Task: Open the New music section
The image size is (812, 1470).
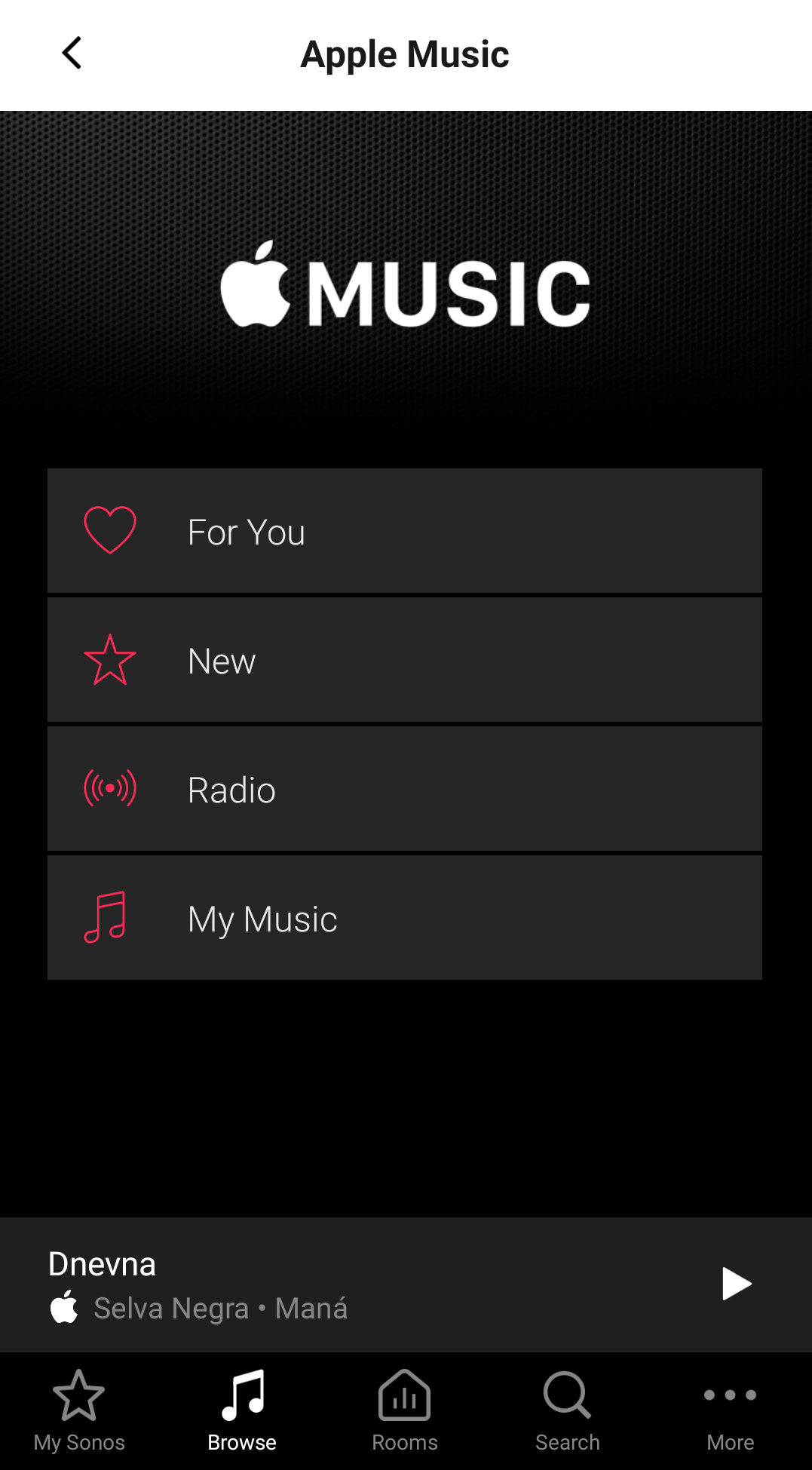Action: pos(404,660)
